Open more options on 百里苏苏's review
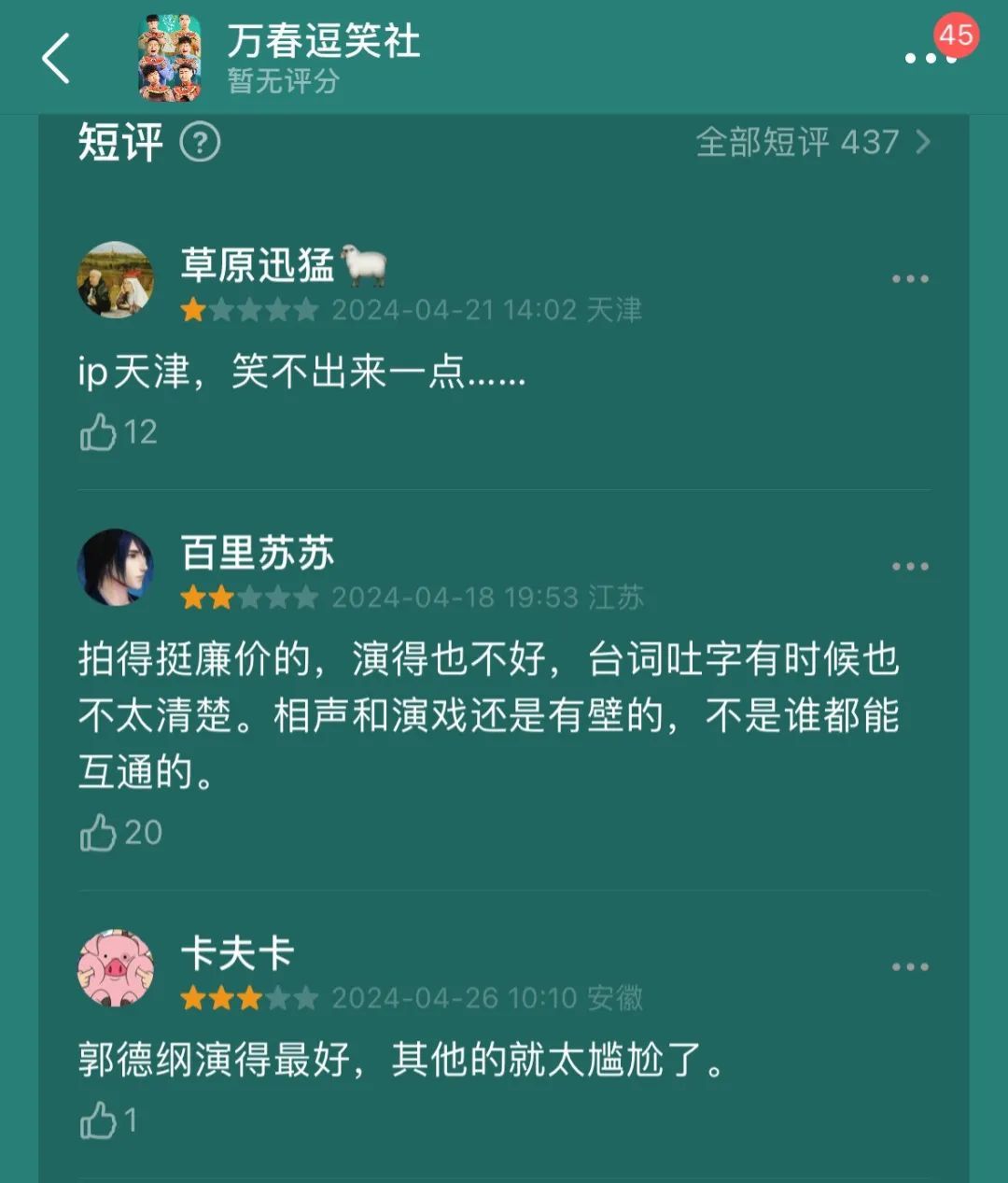Viewport: 1008px width, 1183px height. pos(910,567)
